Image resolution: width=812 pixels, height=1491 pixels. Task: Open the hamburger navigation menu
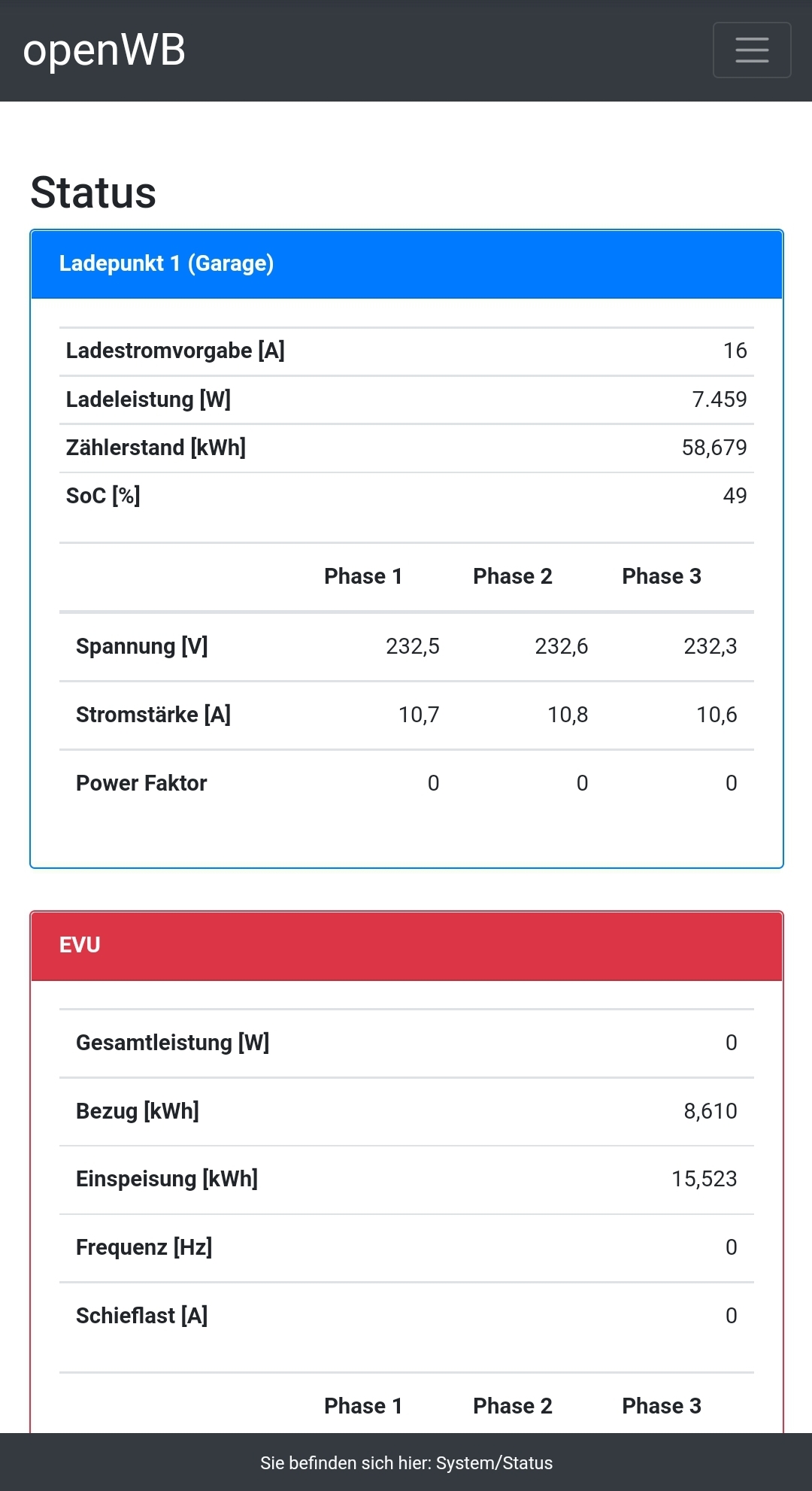pyautogui.click(x=751, y=50)
